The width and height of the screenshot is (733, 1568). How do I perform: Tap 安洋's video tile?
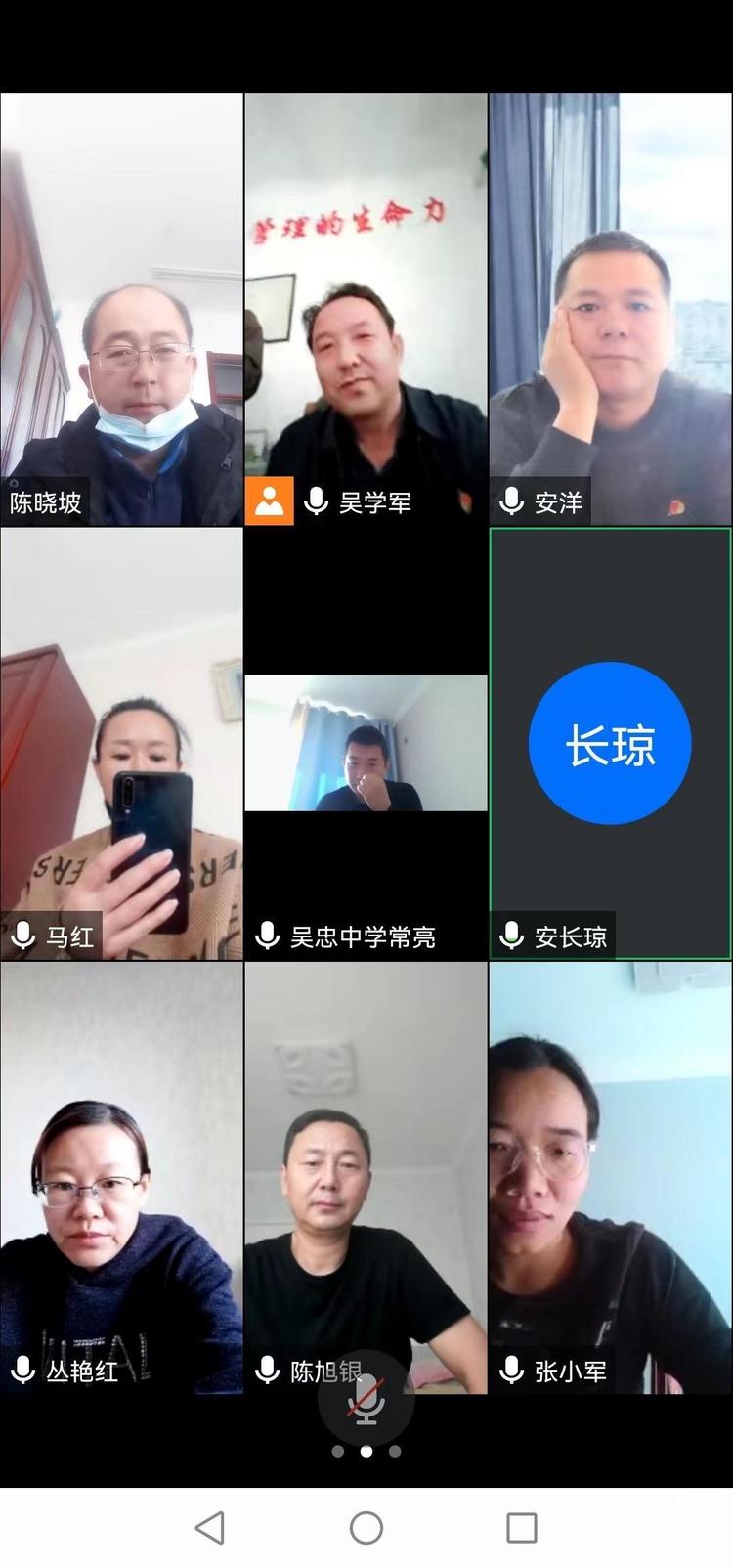click(610, 309)
